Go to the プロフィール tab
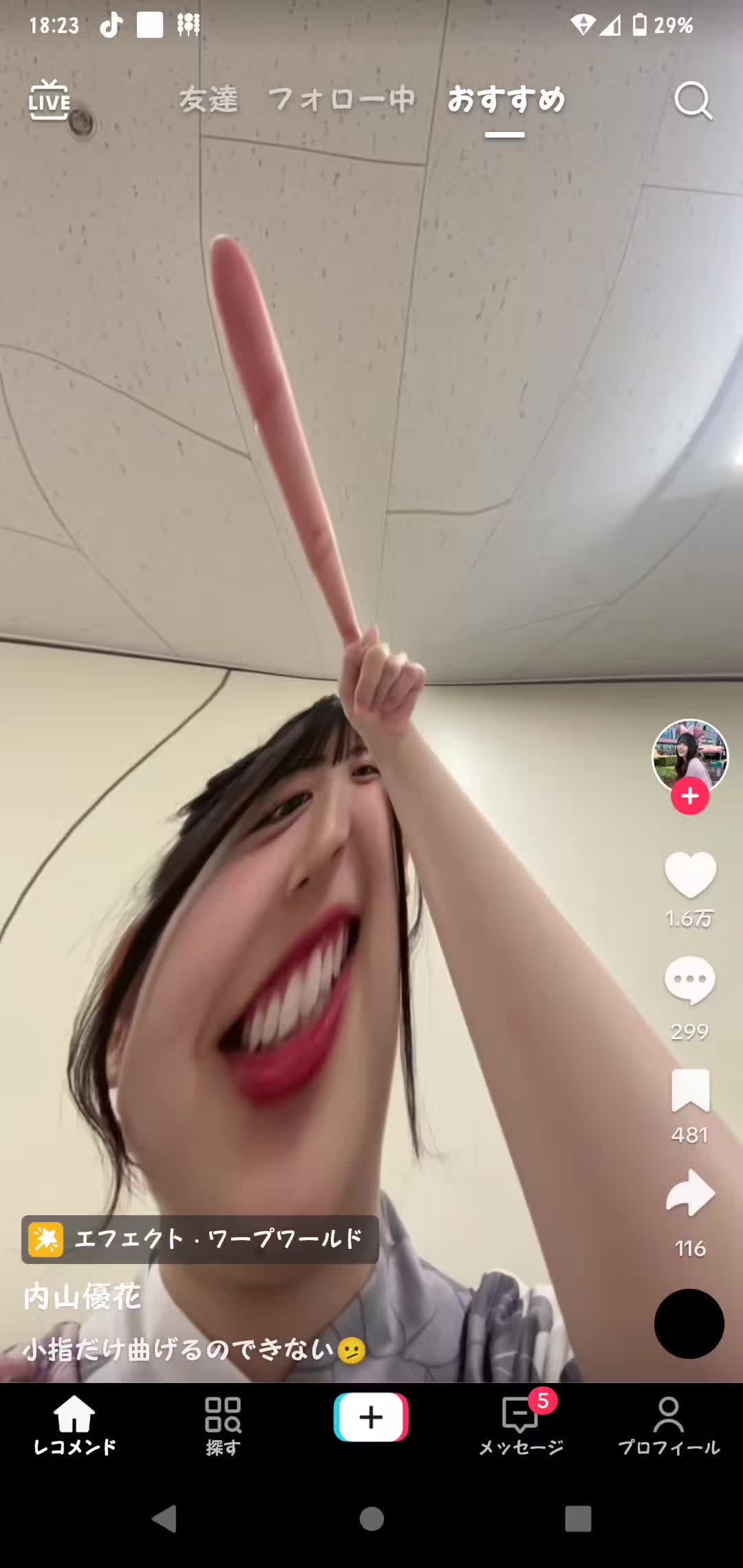 [x=669, y=1425]
